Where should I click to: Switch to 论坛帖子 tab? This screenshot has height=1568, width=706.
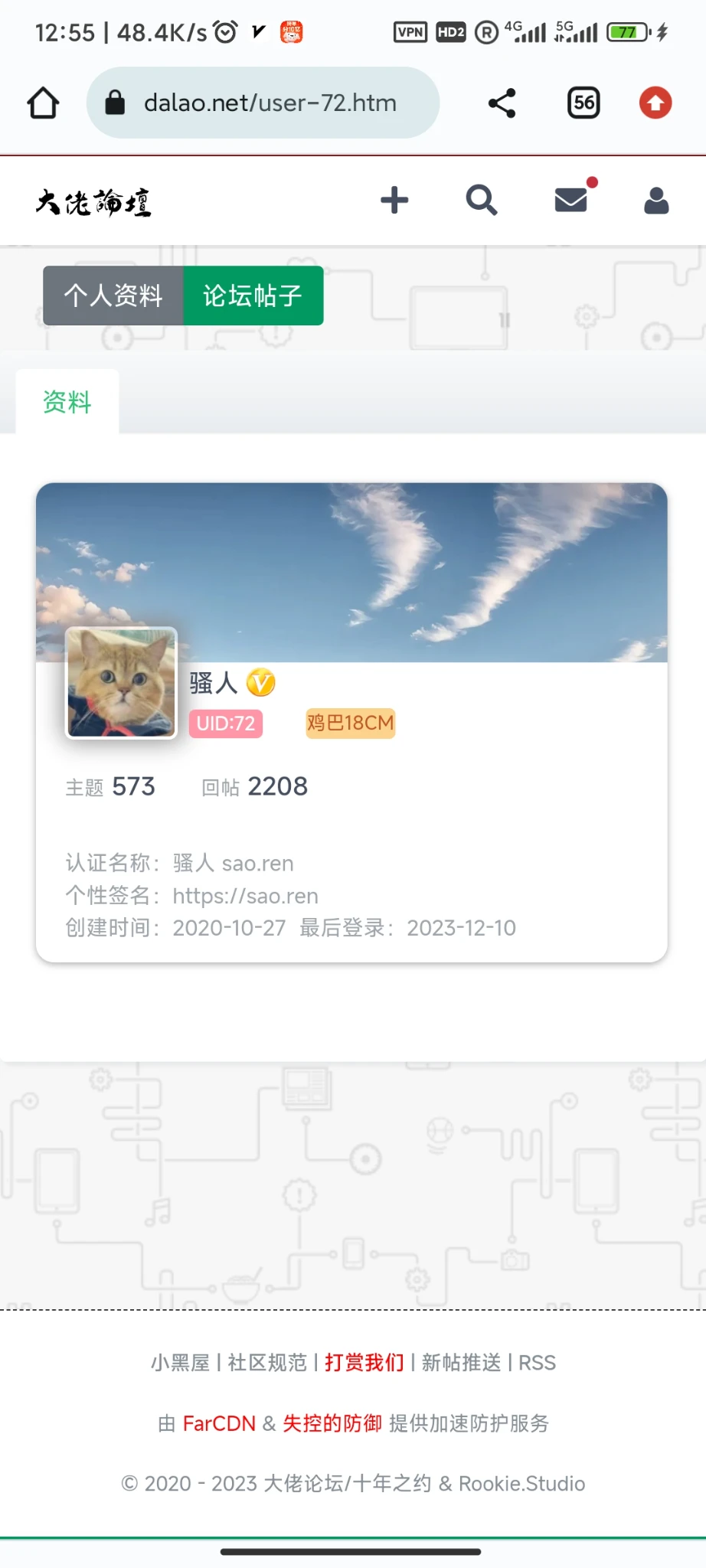(x=253, y=296)
